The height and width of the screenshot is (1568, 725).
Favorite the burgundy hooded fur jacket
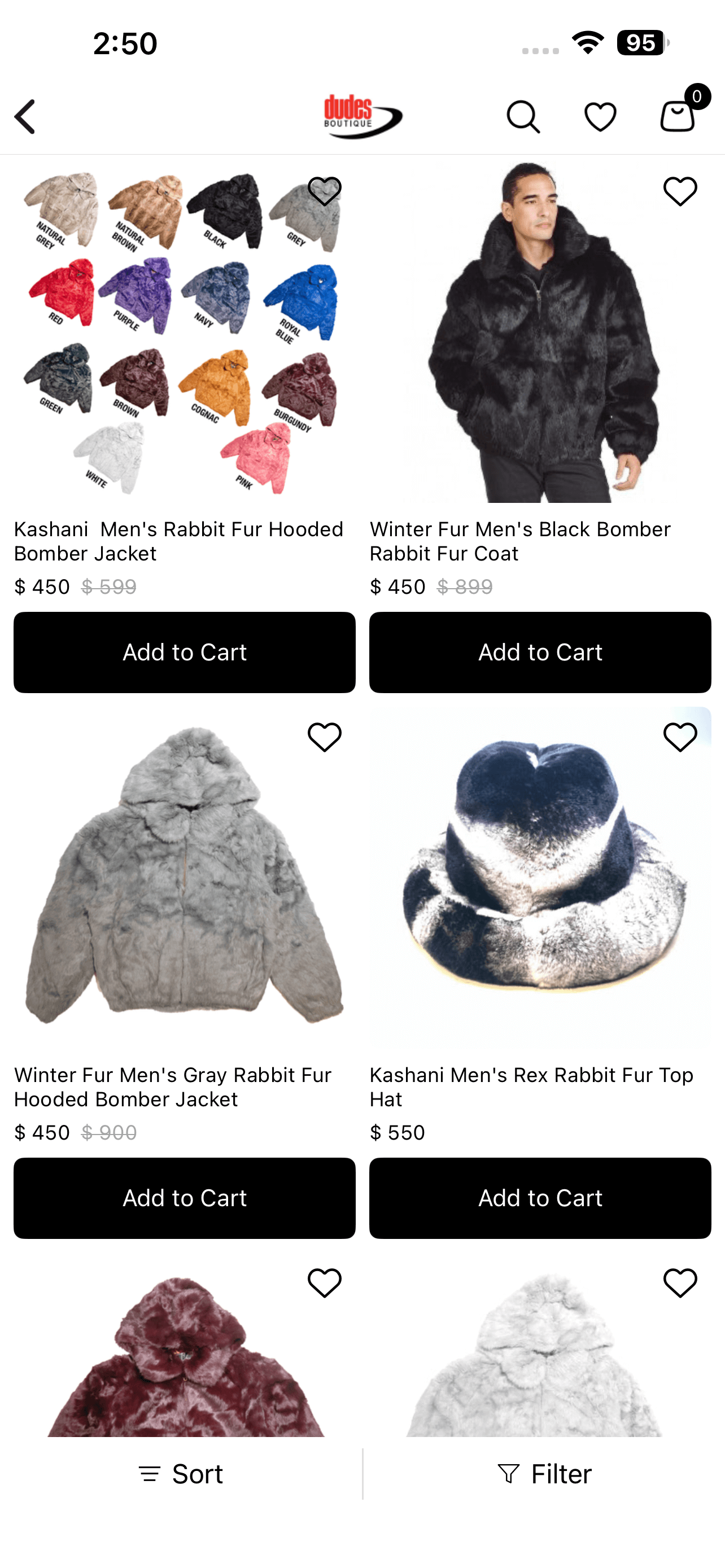click(x=325, y=1283)
